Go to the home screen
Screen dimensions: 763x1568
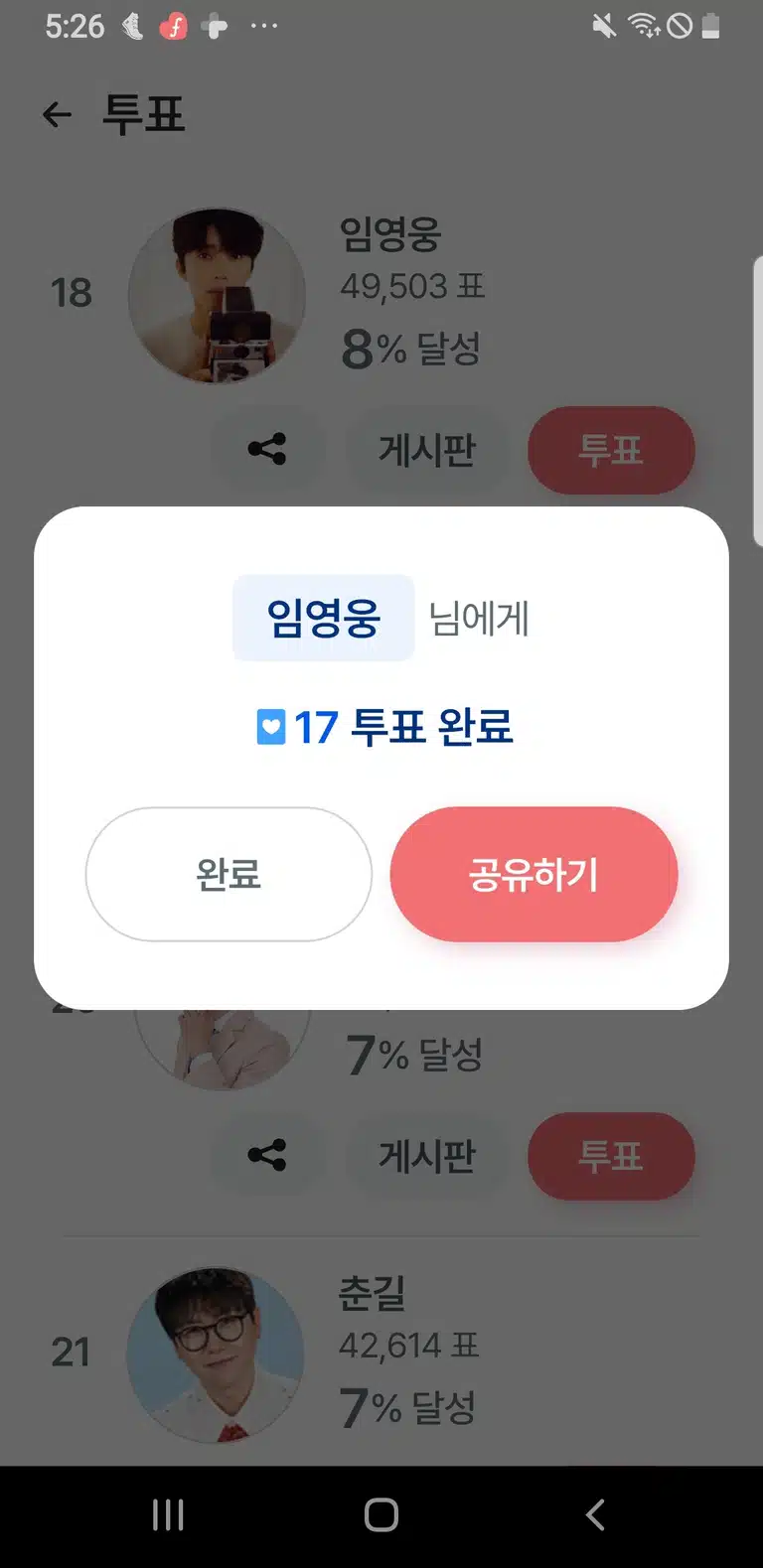click(x=381, y=1515)
